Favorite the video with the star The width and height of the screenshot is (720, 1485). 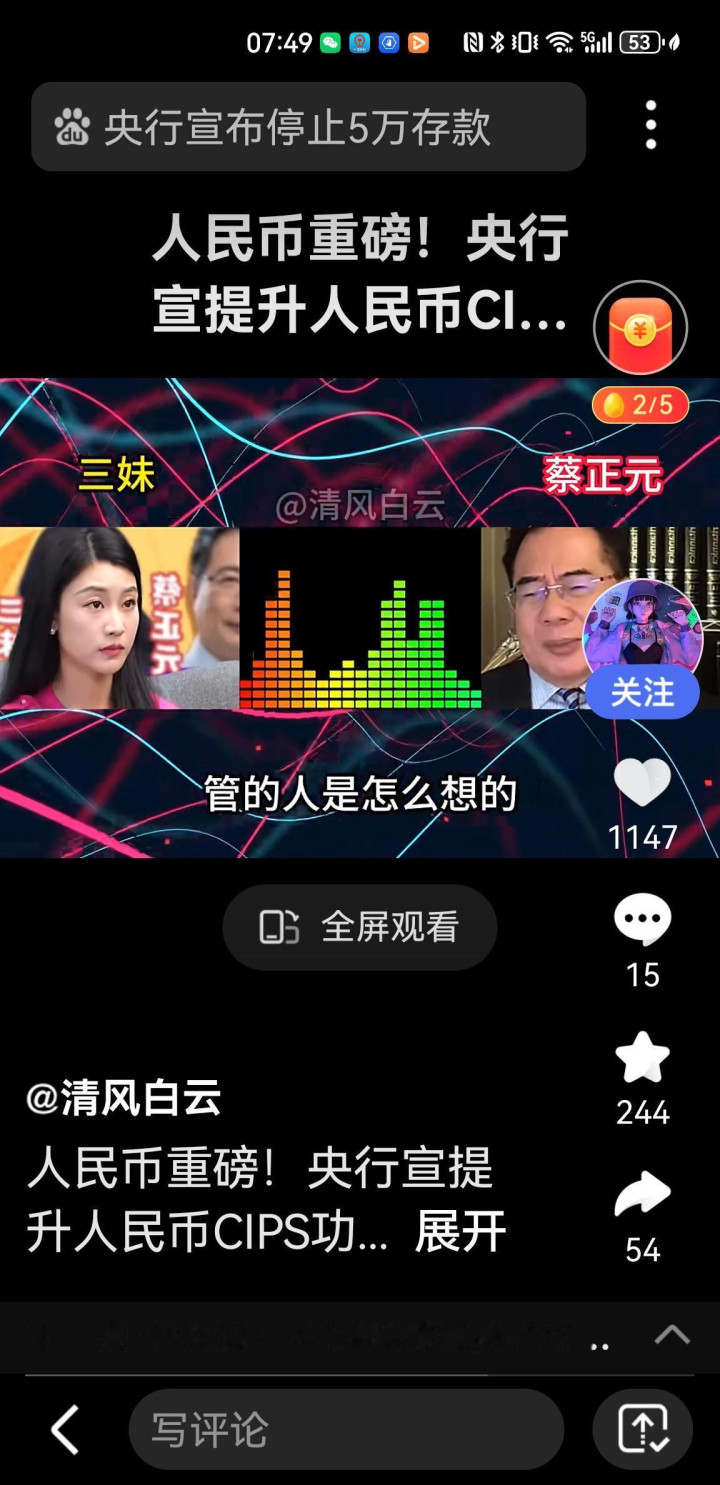(642, 1059)
